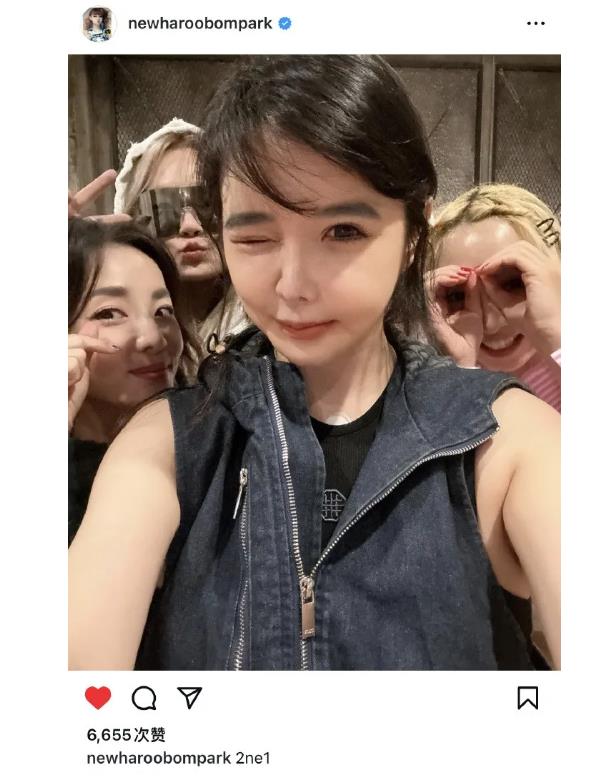610x781 pixels.
Task: Open the three-dot overflow menu
Action: 536,24
